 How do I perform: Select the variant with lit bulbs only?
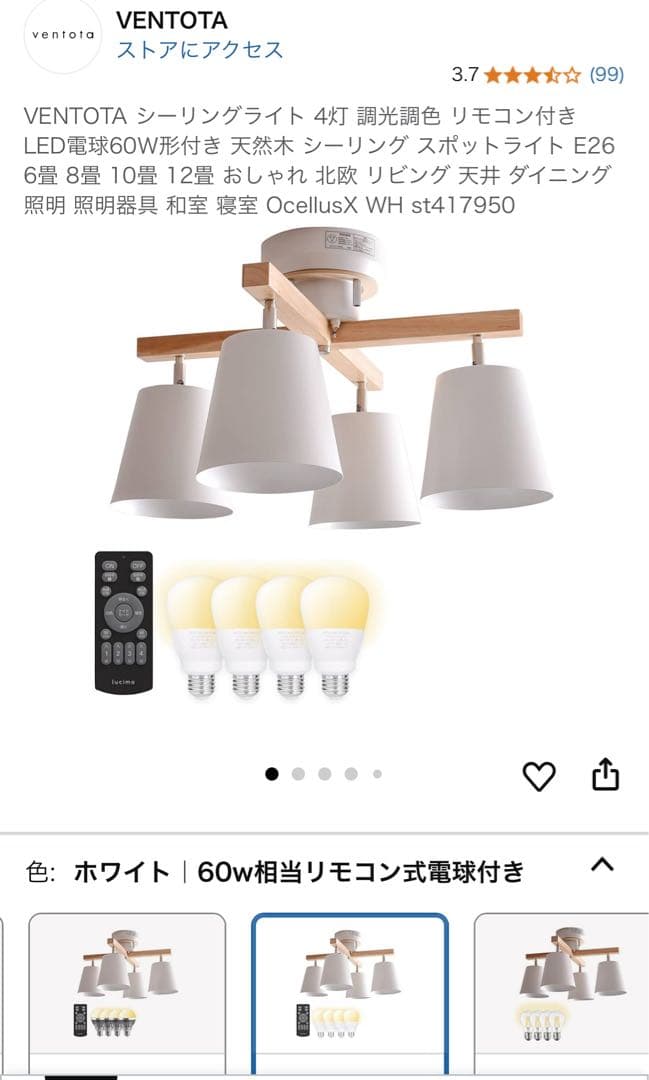click(x=560, y=990)
